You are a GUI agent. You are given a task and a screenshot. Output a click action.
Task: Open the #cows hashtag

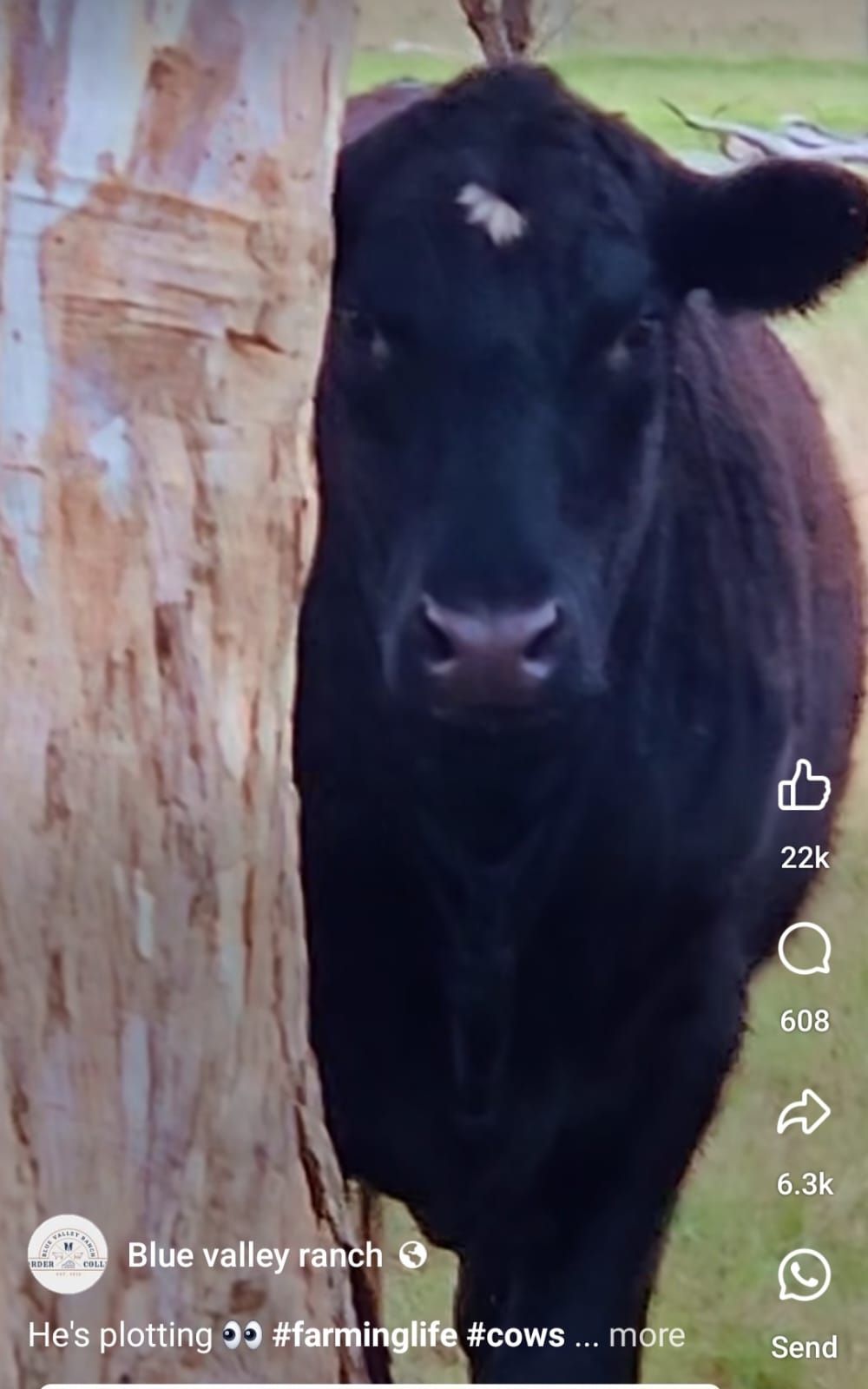click(x=516, y=1335)
